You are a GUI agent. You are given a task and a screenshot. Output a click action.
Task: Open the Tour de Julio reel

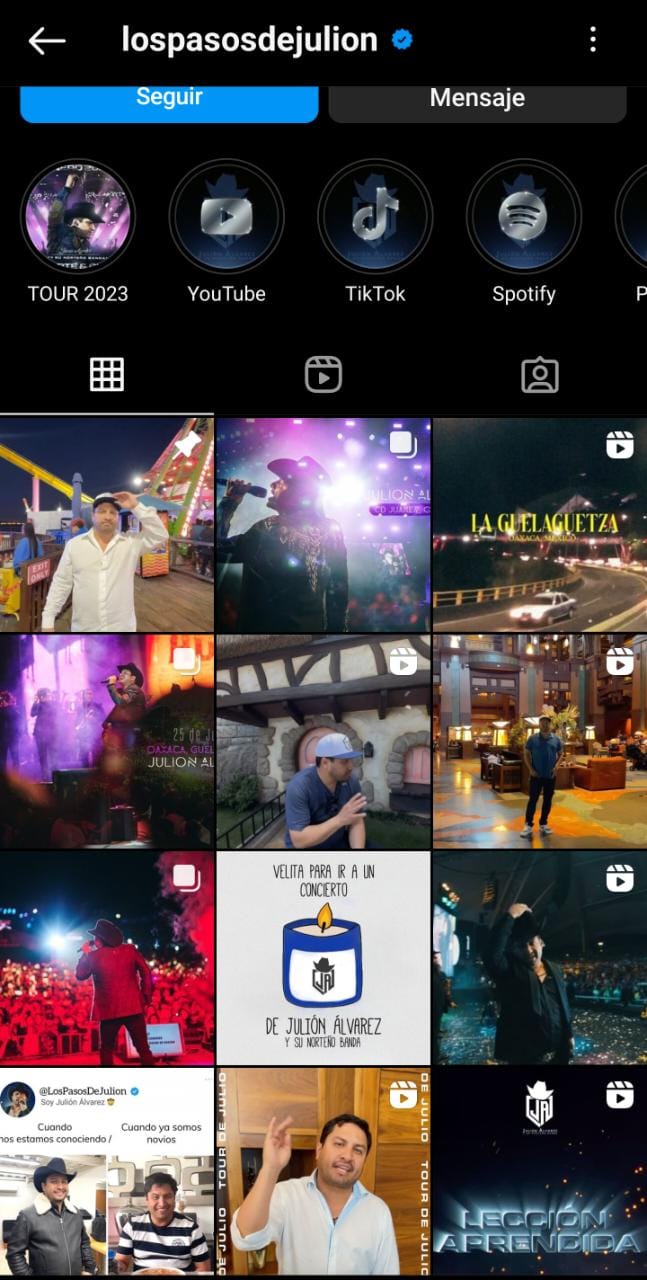coord(323,1172)
